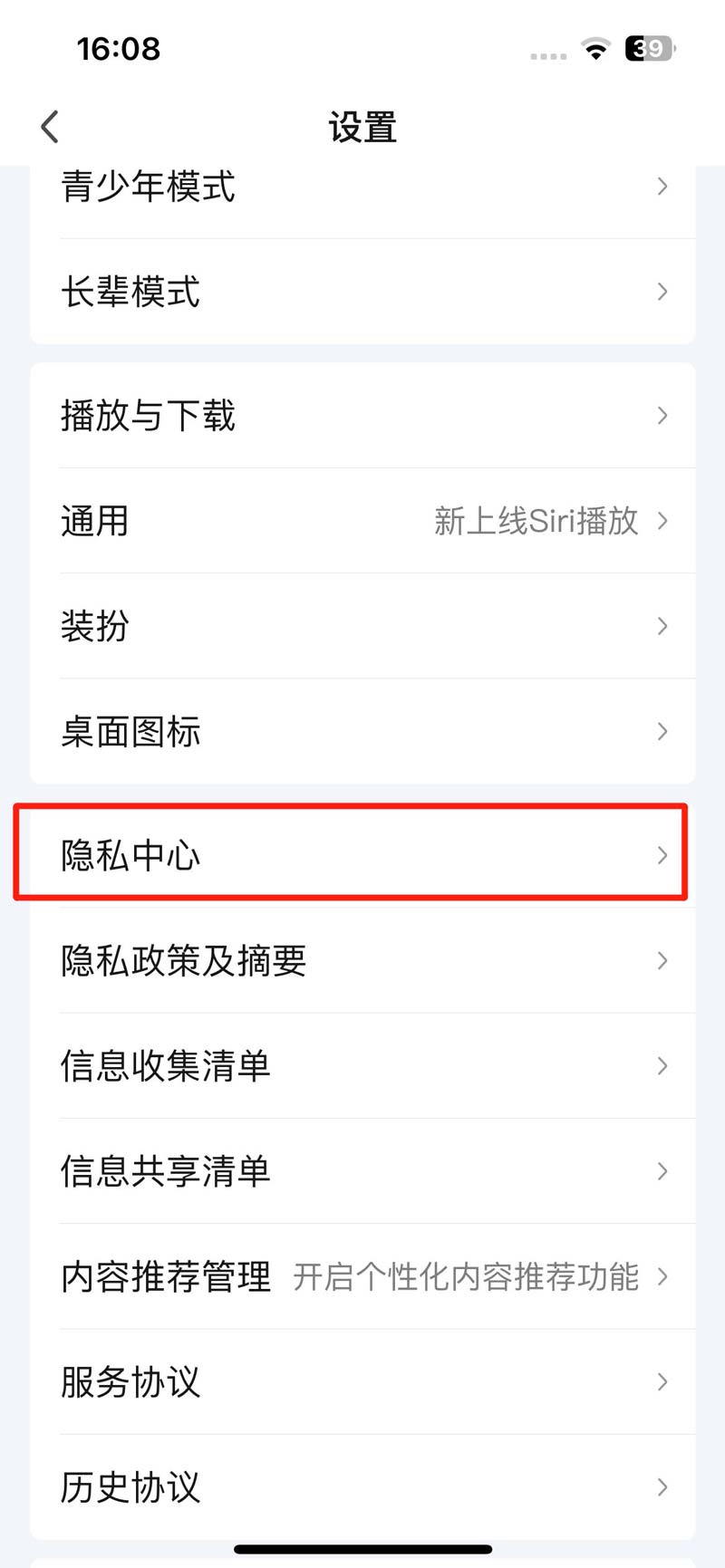Open 长辈模式 settings
This screenshot has width=725, height=1568.
point(362,292)
